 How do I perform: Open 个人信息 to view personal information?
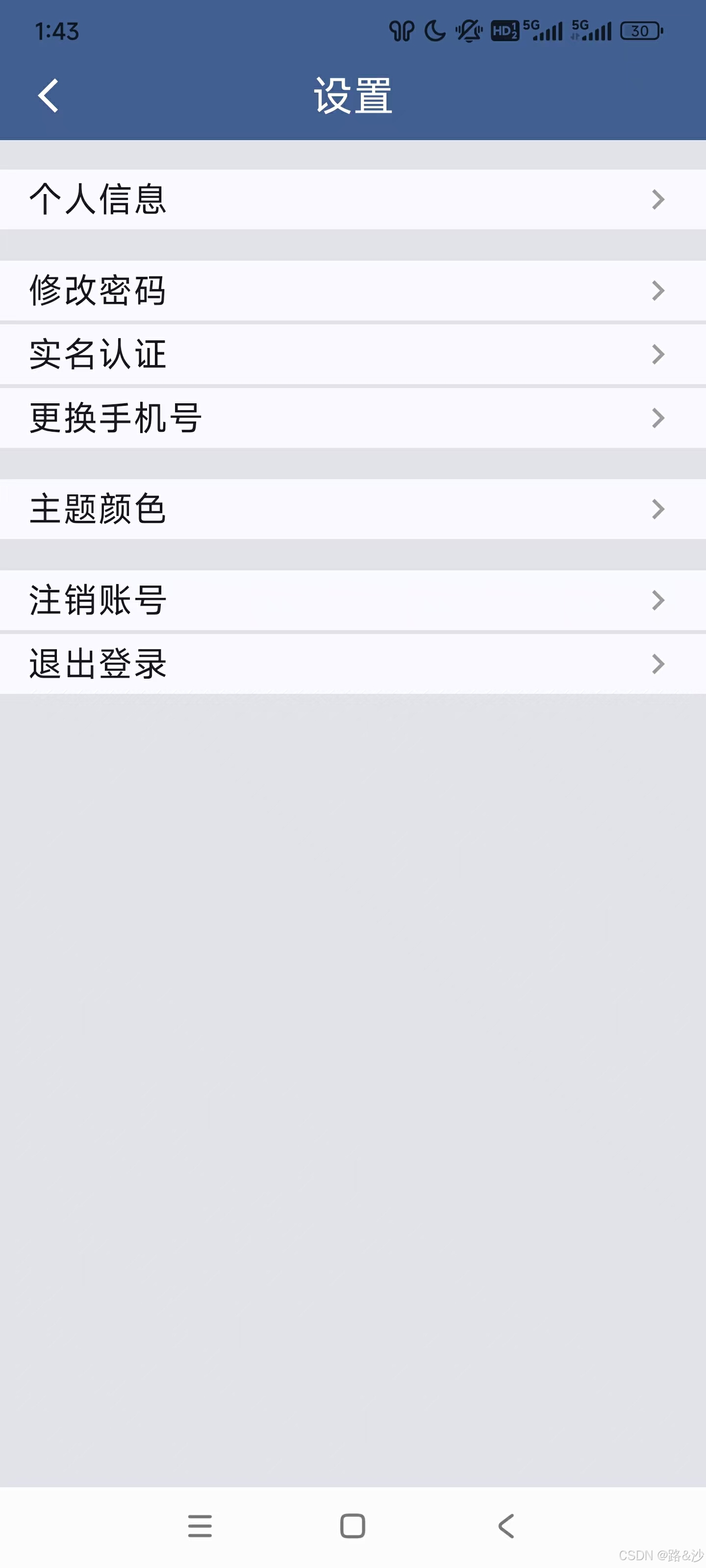coord(244,199)
